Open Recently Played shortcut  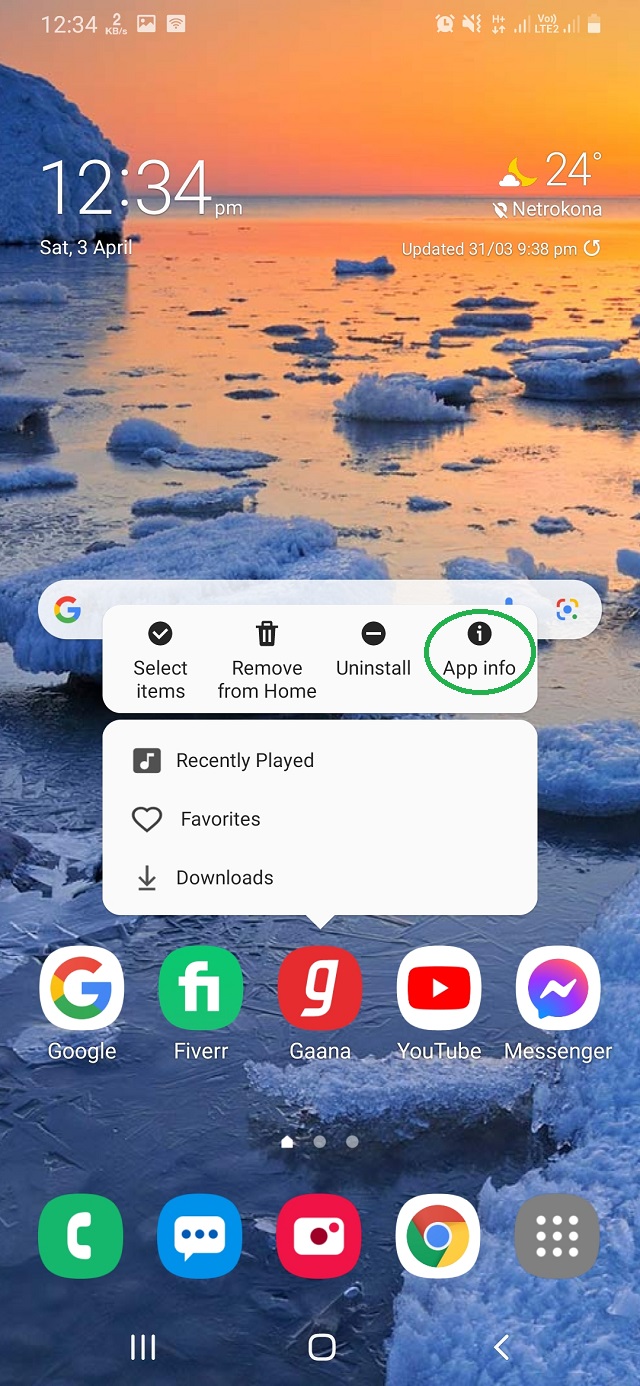(244, 761)
